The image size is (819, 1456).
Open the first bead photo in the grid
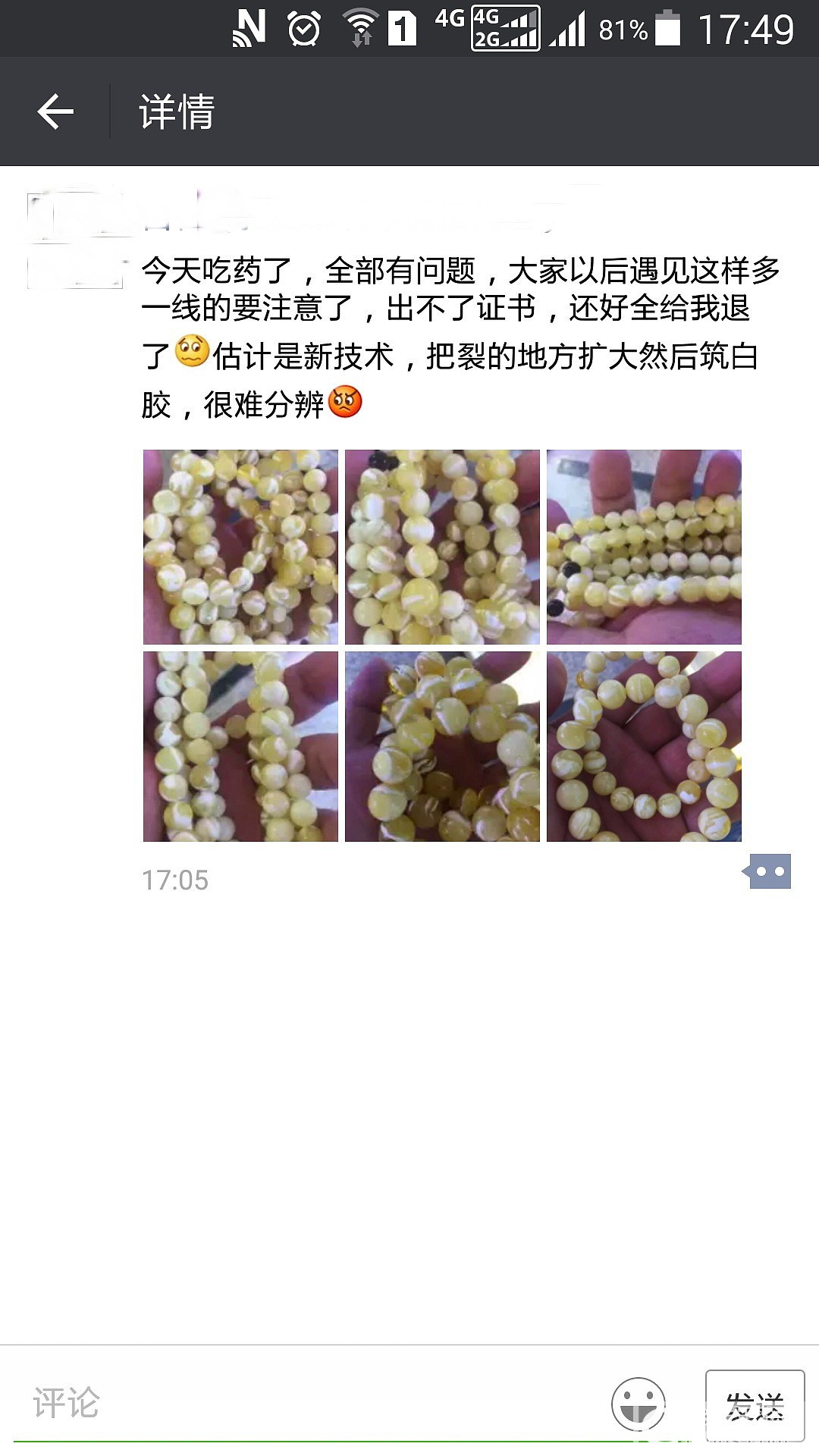tap(240, 547)
